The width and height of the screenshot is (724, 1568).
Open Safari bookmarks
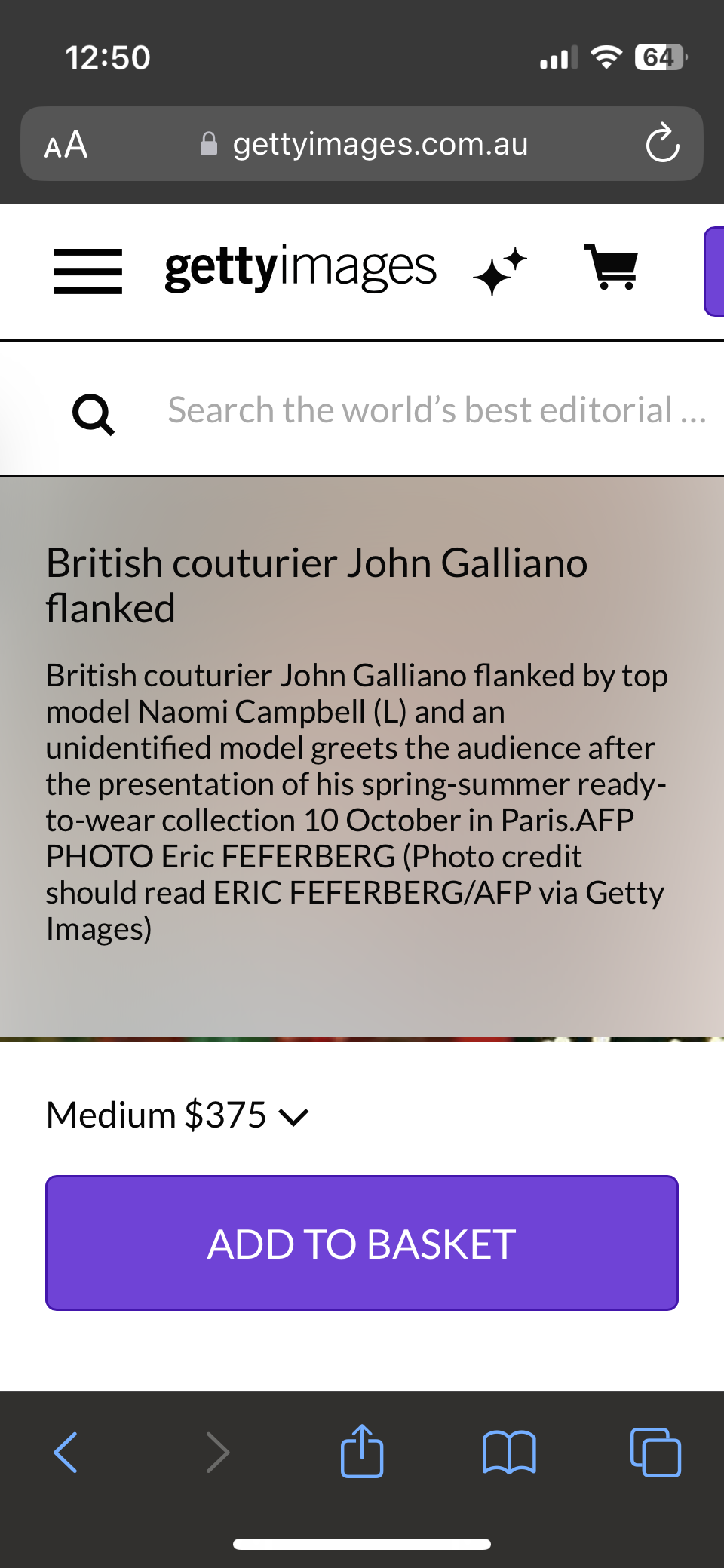tap(509, 1452)
